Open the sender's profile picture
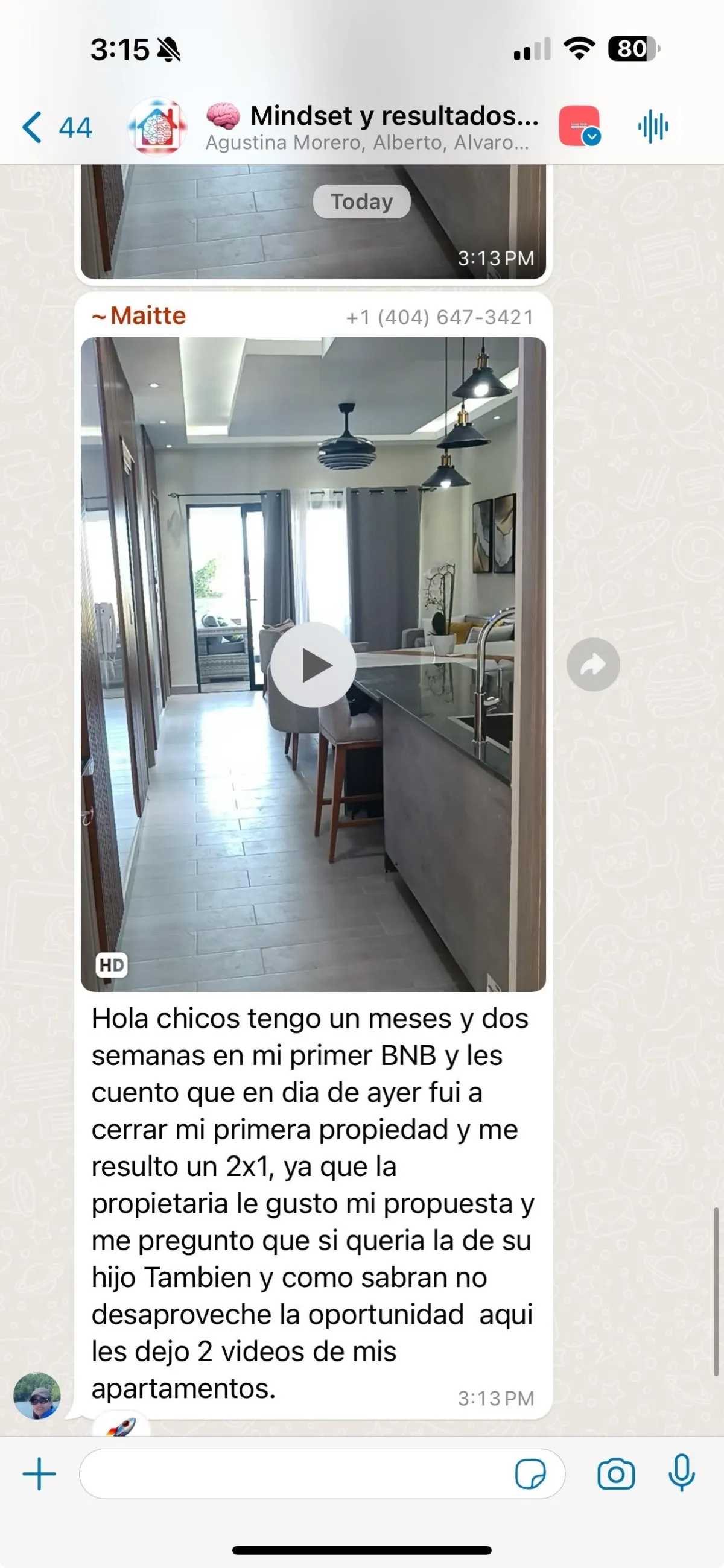Viewport: 724px width, 1568px height. point(37,1396)
